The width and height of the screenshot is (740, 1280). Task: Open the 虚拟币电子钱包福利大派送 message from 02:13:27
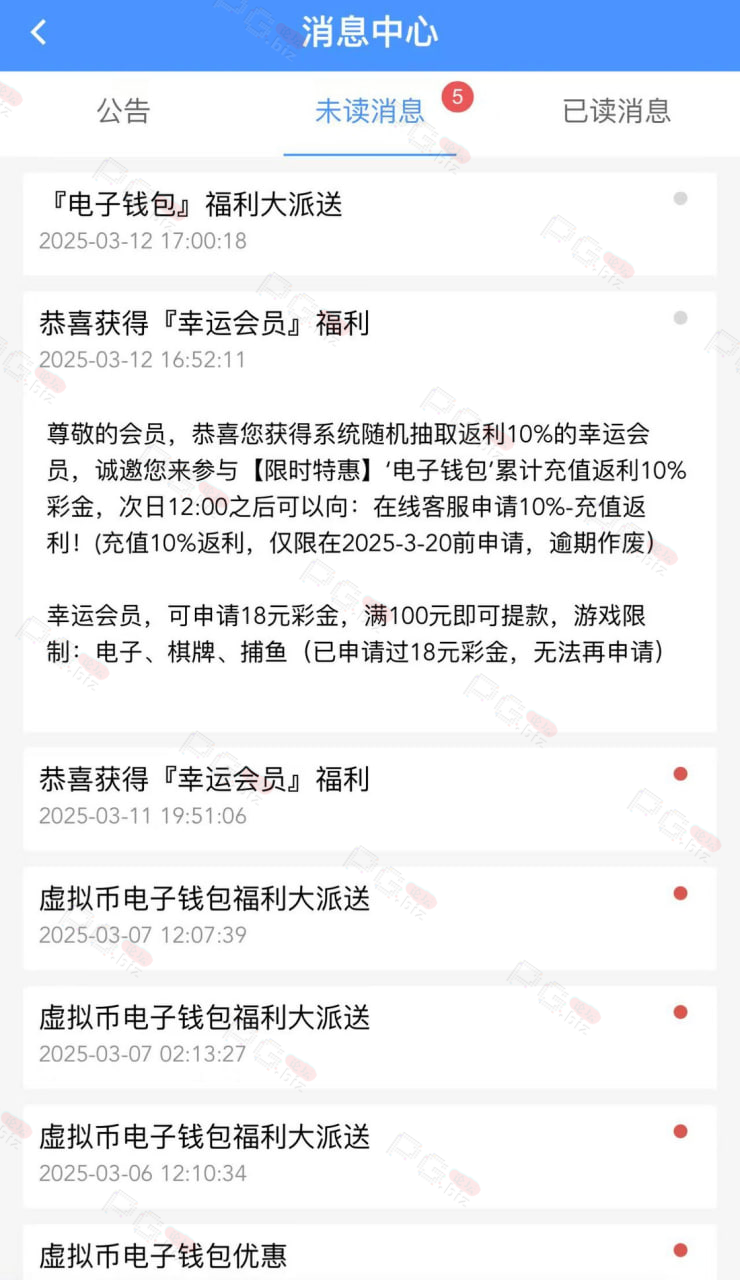[x=370, y=1037]
